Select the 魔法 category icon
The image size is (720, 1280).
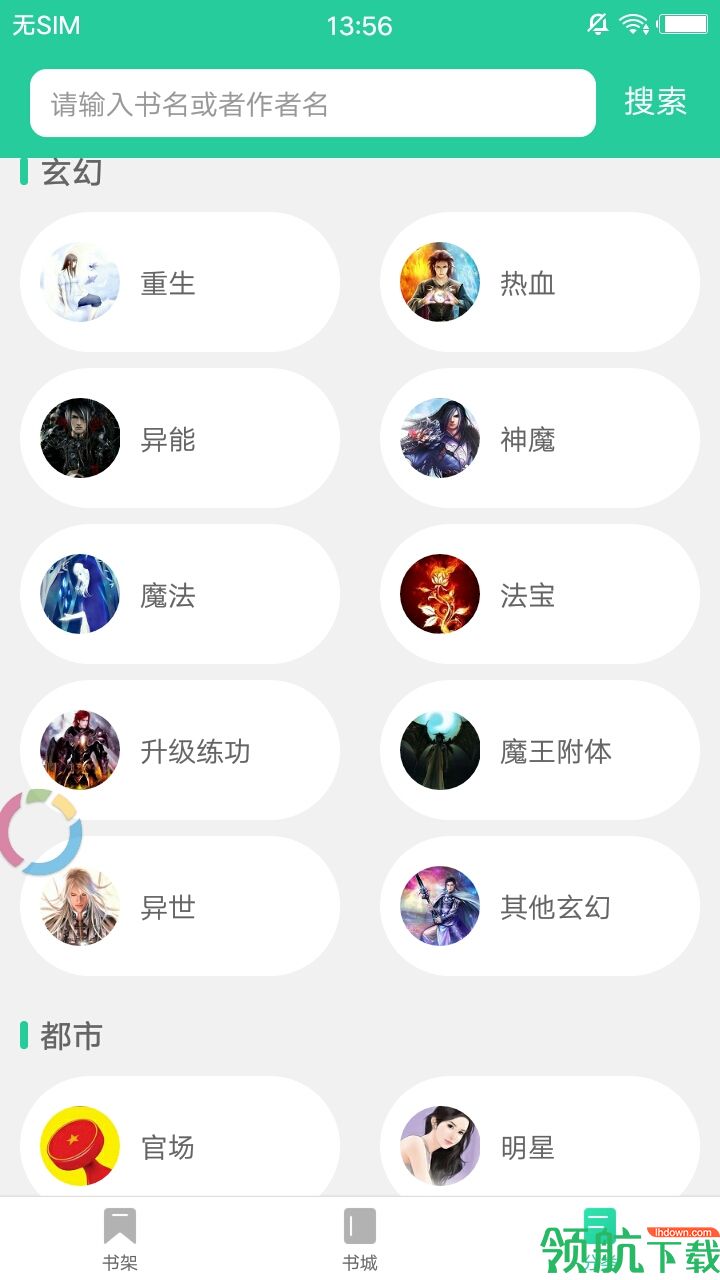(x=78, y=595)
